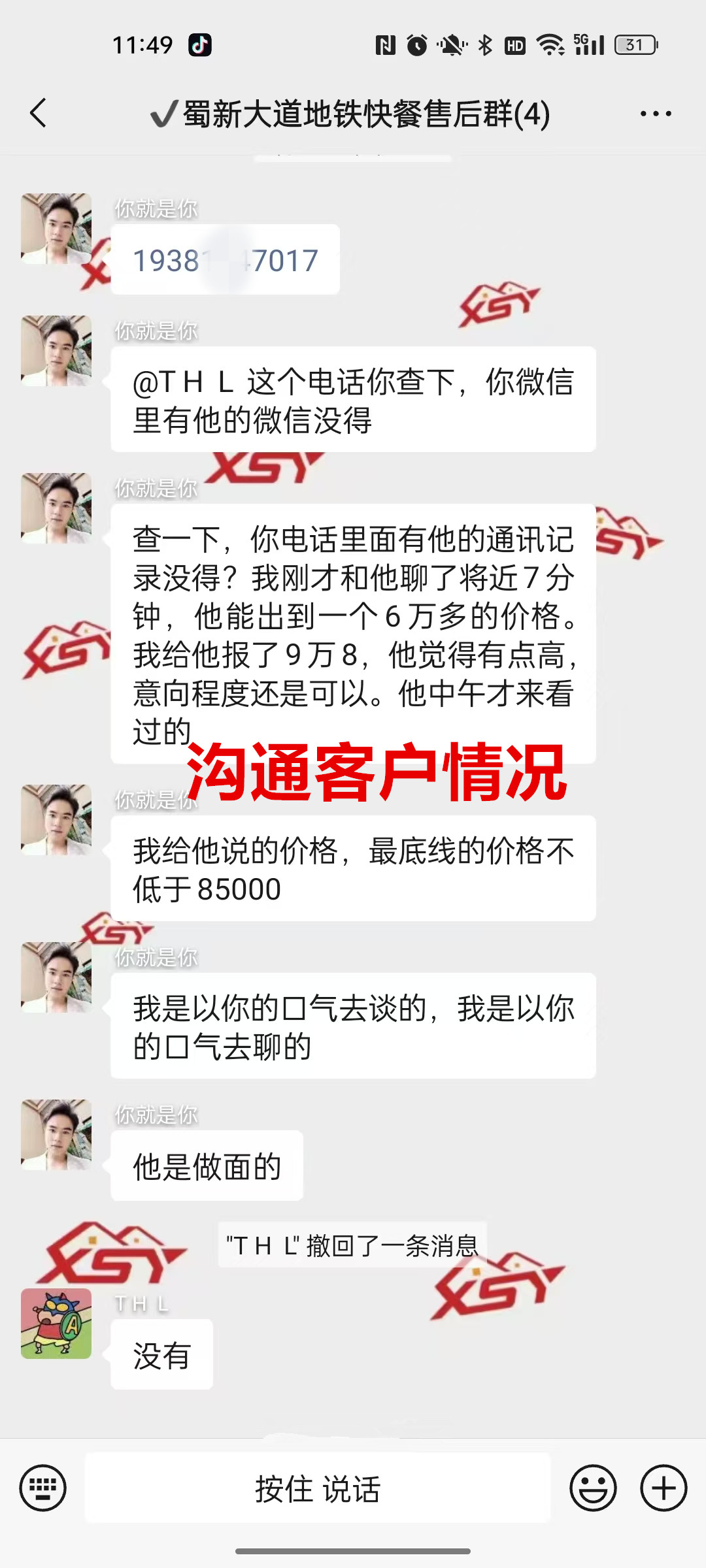This screenshot has height=1568, width=706.
Task: Open the emoji sticker panel
Action: click(593, 1488)
